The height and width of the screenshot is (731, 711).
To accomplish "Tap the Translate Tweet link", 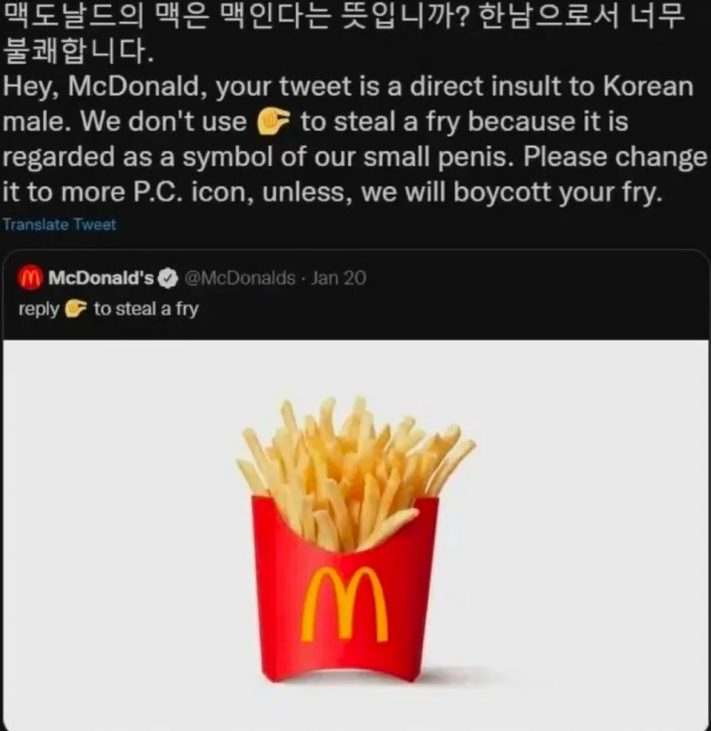I will coord(59,225).
